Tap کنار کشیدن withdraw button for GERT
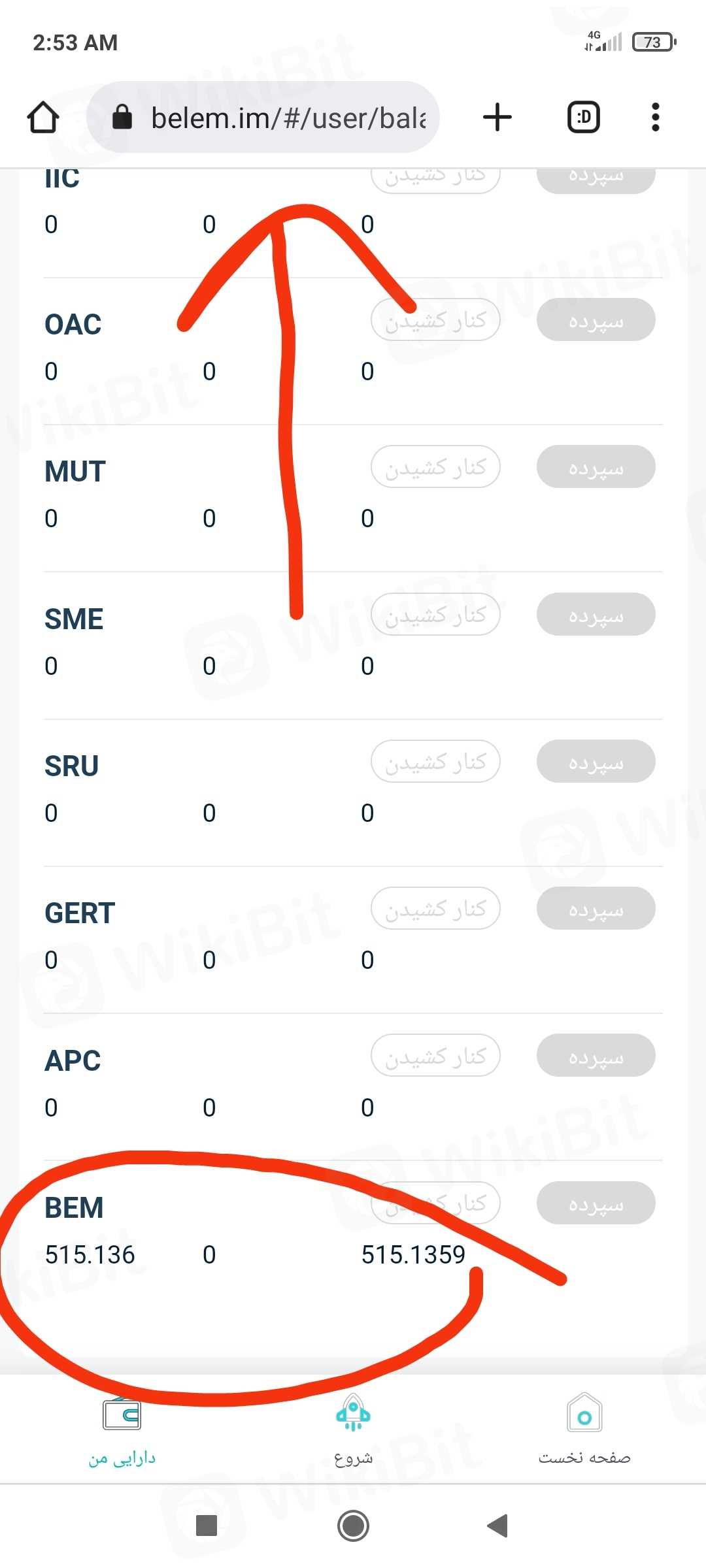This screenshot has height=1568, width=706. click(x=435, y=909)
